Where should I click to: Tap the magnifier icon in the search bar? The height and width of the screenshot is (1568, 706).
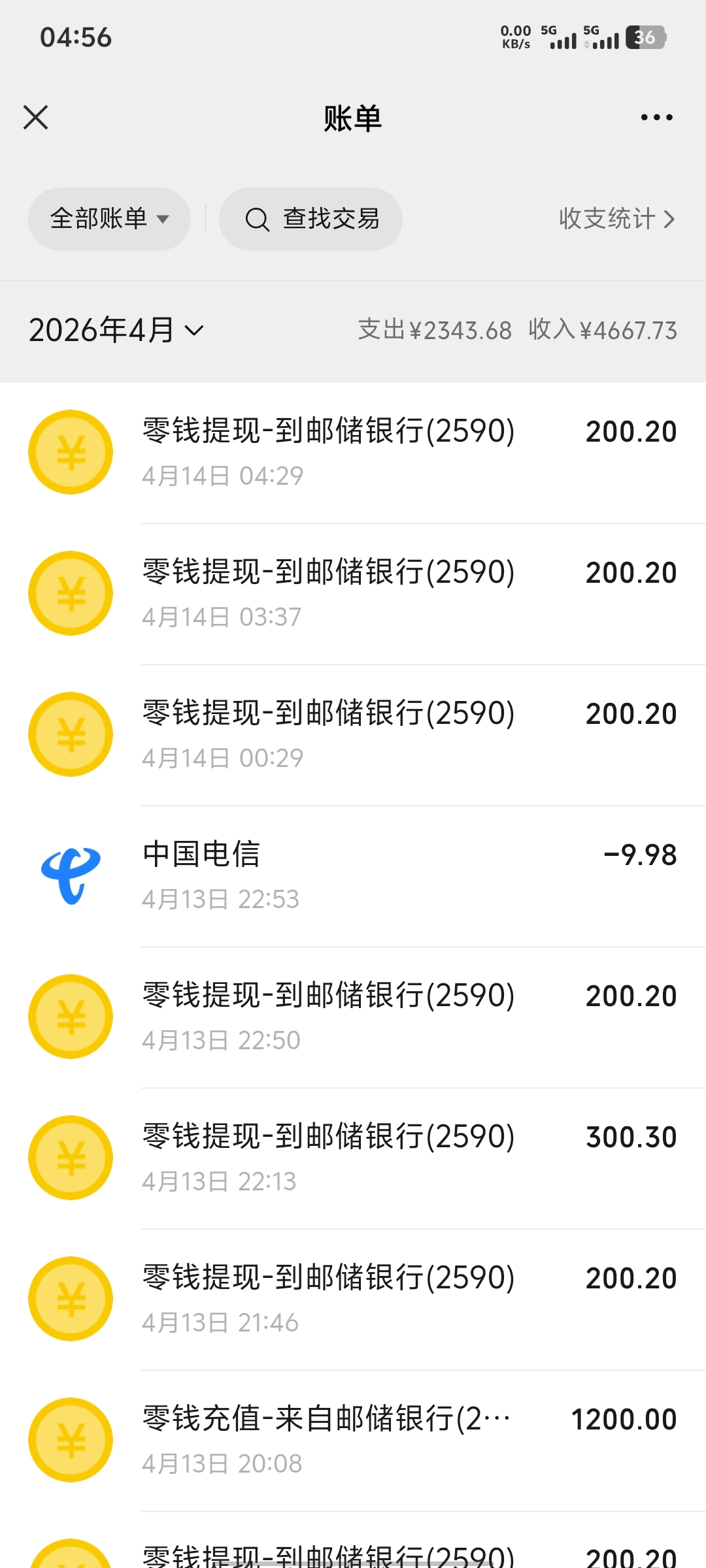coord(257,220)
